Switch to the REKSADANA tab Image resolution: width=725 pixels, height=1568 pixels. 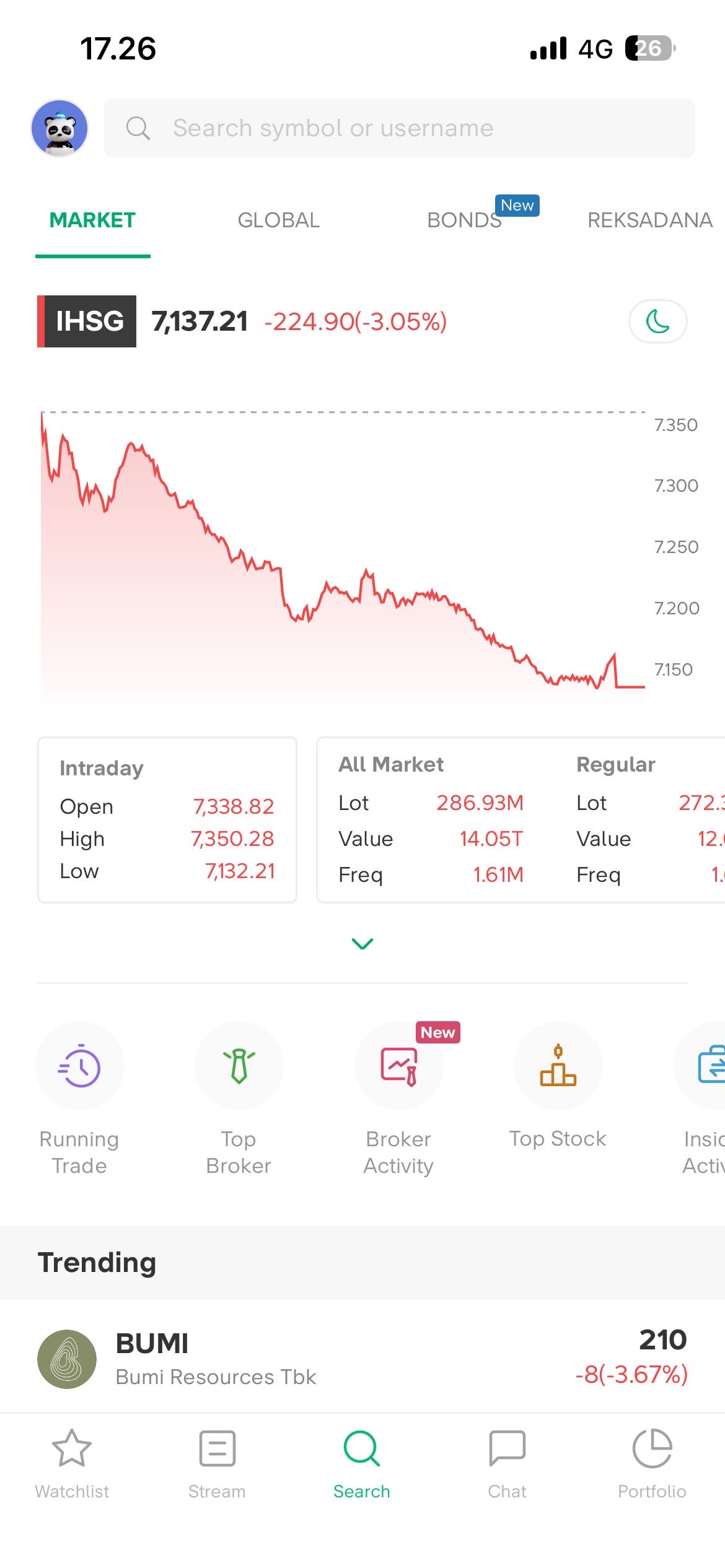tap(649, 220)
